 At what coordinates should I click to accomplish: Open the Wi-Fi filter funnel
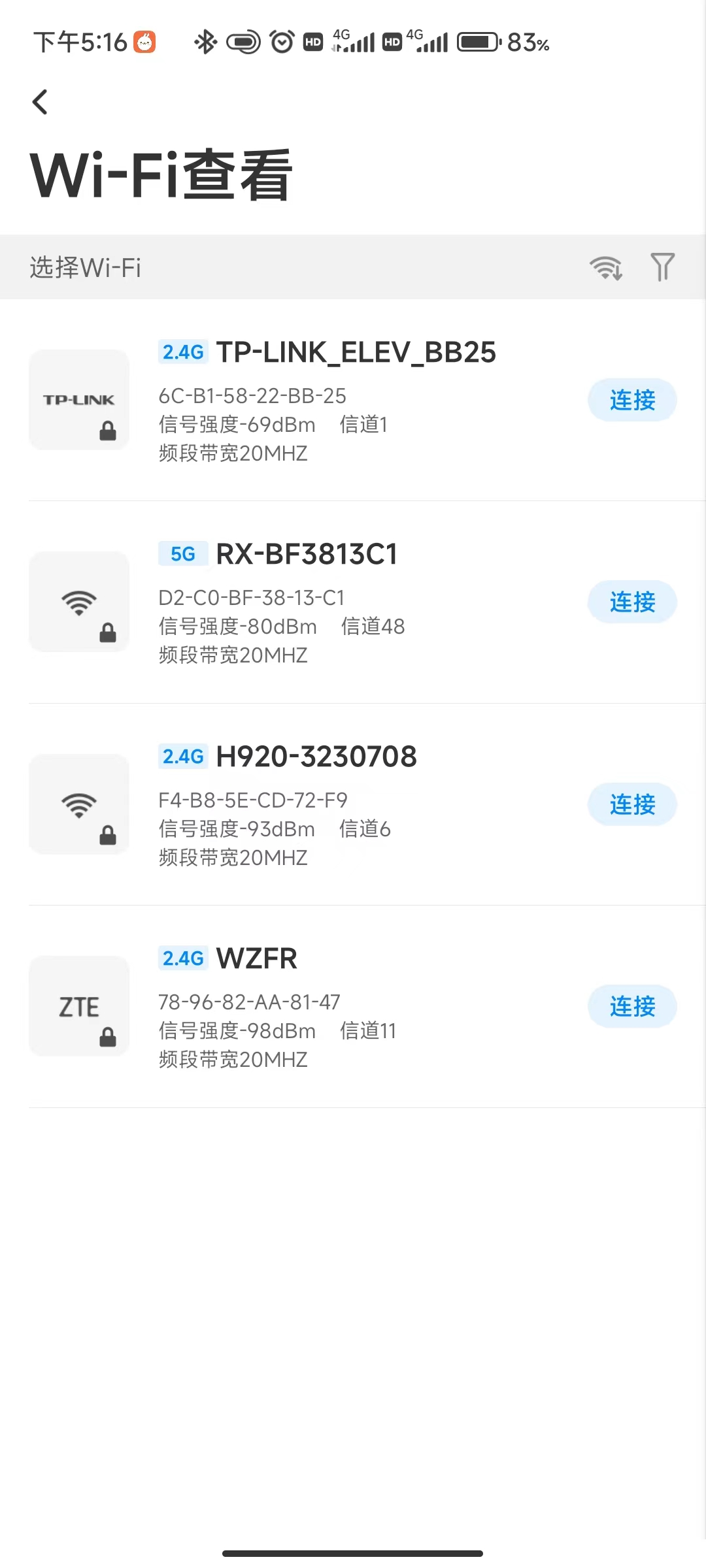662,267
